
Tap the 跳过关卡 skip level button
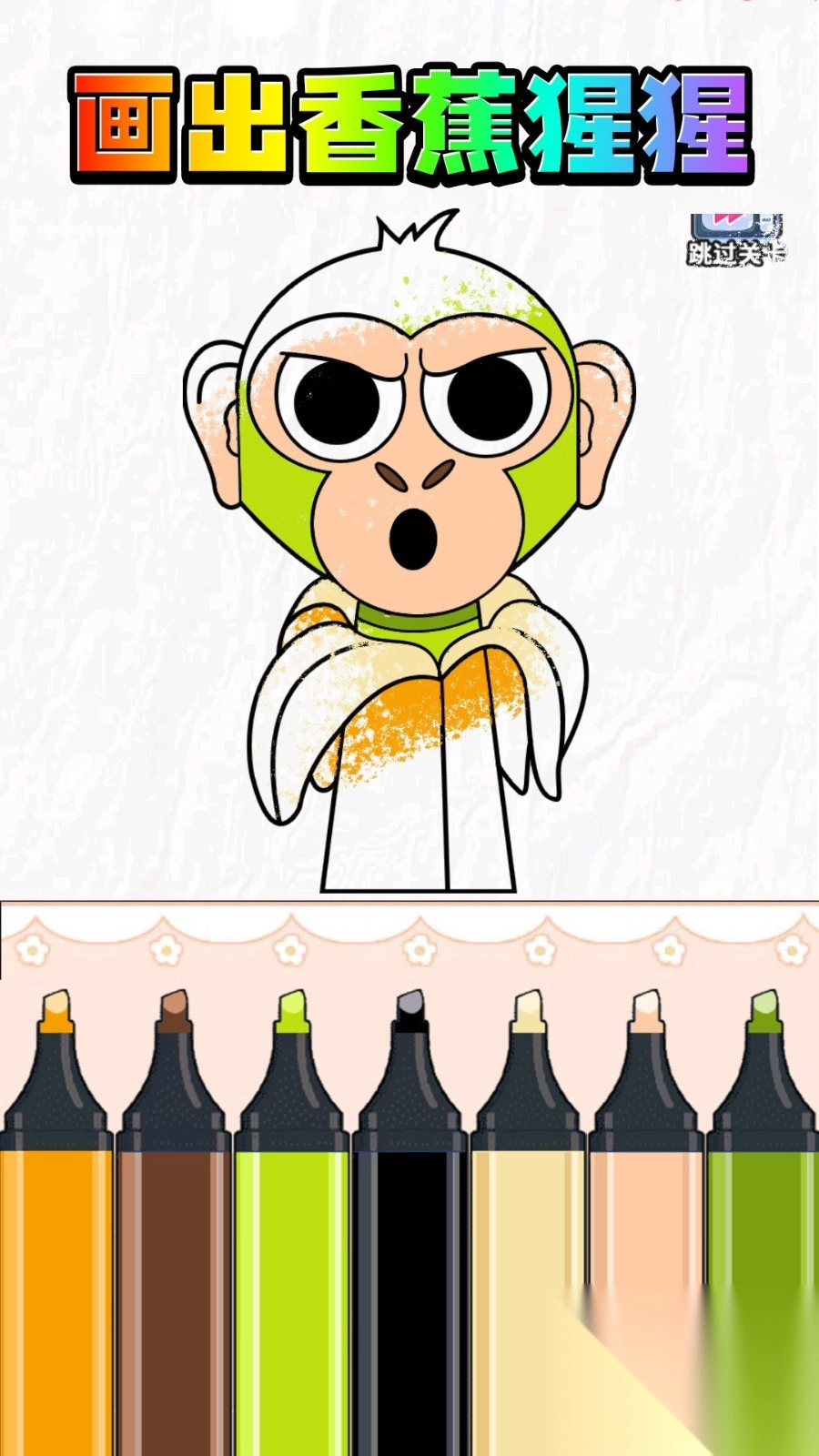pyautogui.click(x=735, y=240)
